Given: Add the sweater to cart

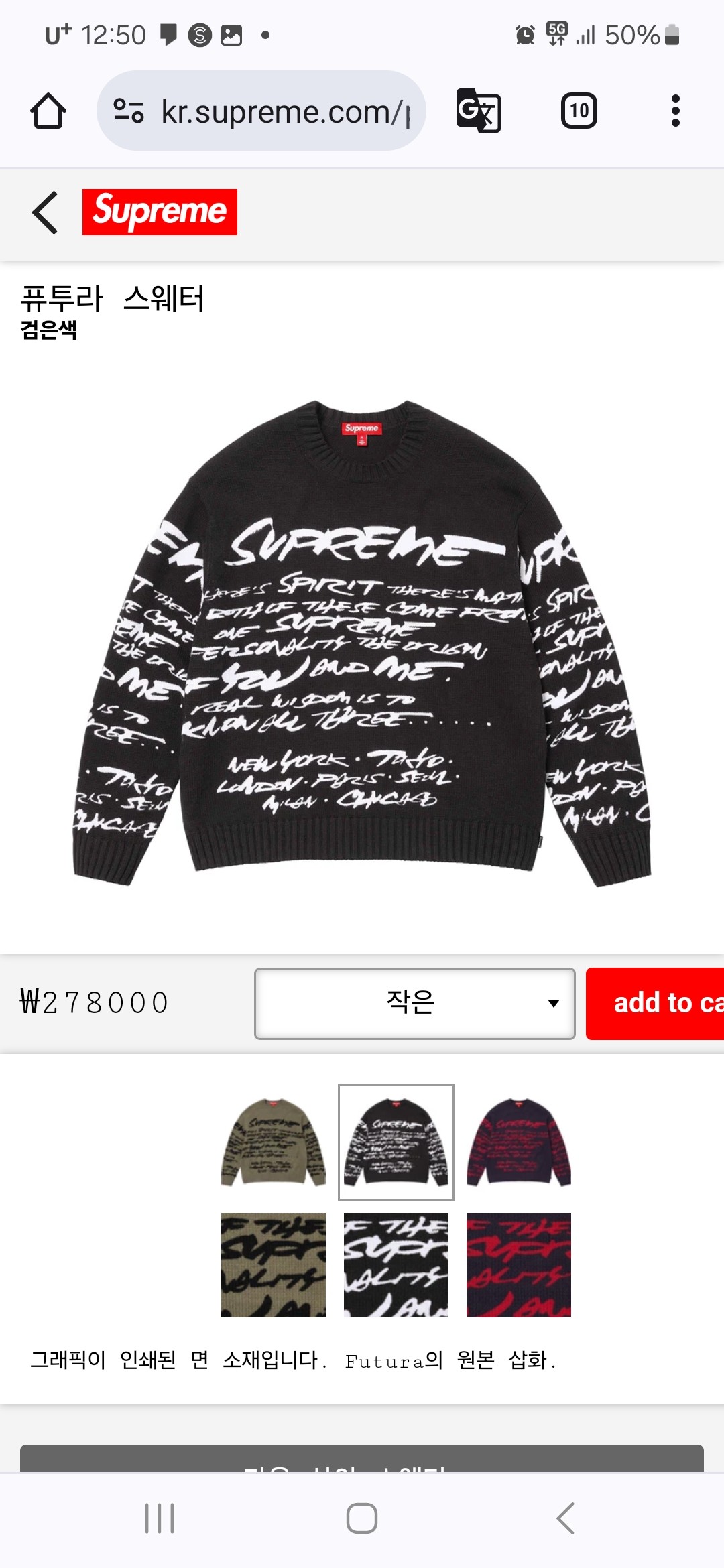Looking at the screenshot, I should tap(655, 1003).
